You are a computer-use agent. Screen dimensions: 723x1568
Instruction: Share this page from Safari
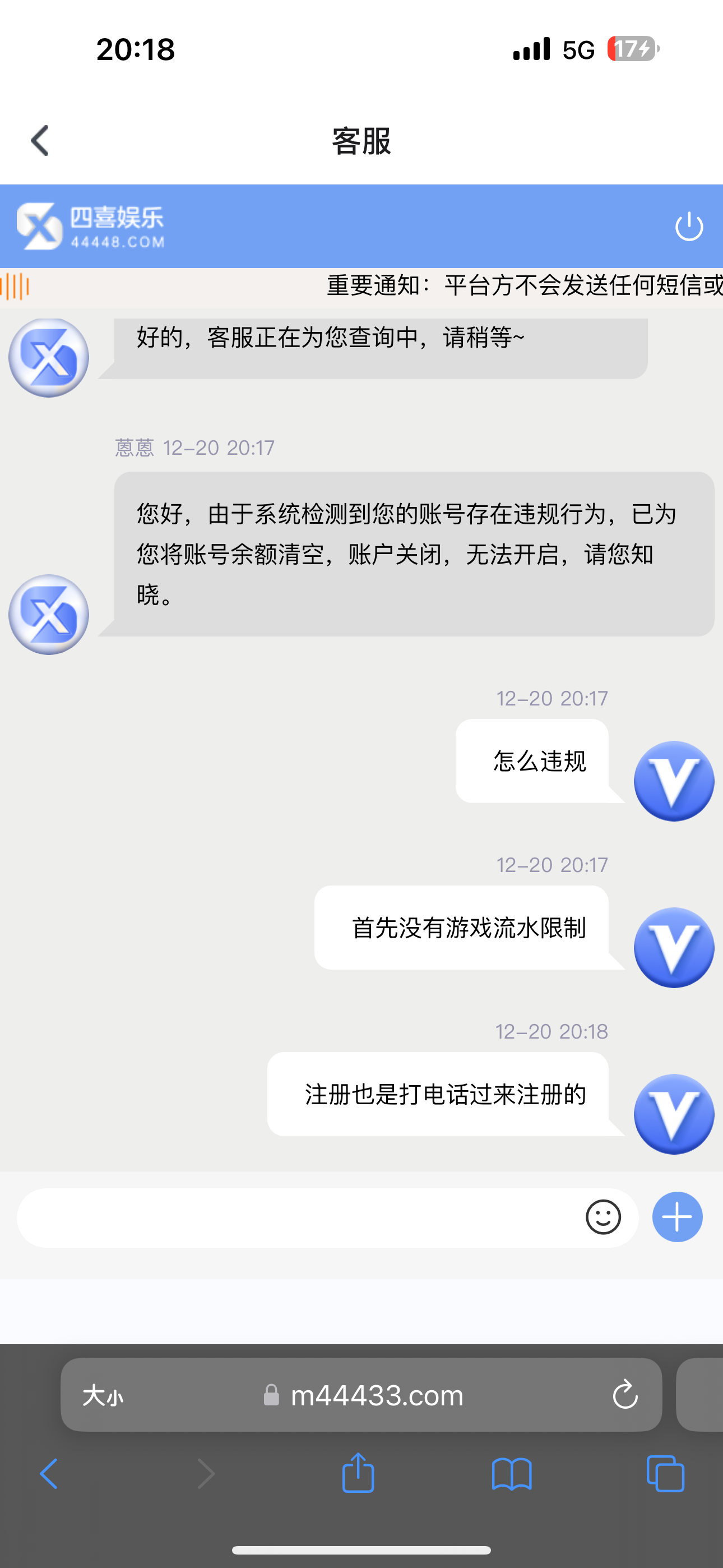click(x=358, y=1473)
